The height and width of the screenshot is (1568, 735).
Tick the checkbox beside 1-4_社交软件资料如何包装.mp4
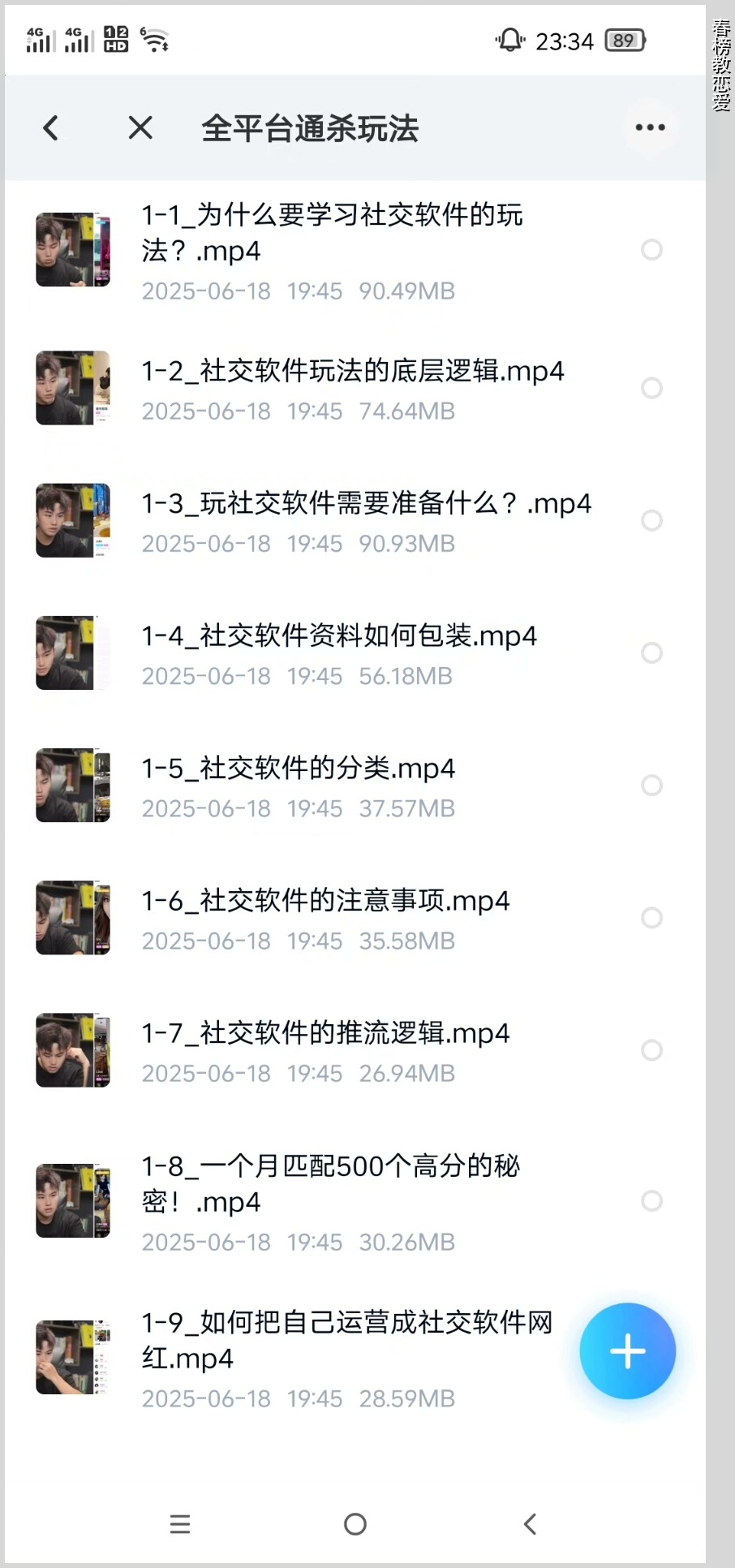[651, 653]
